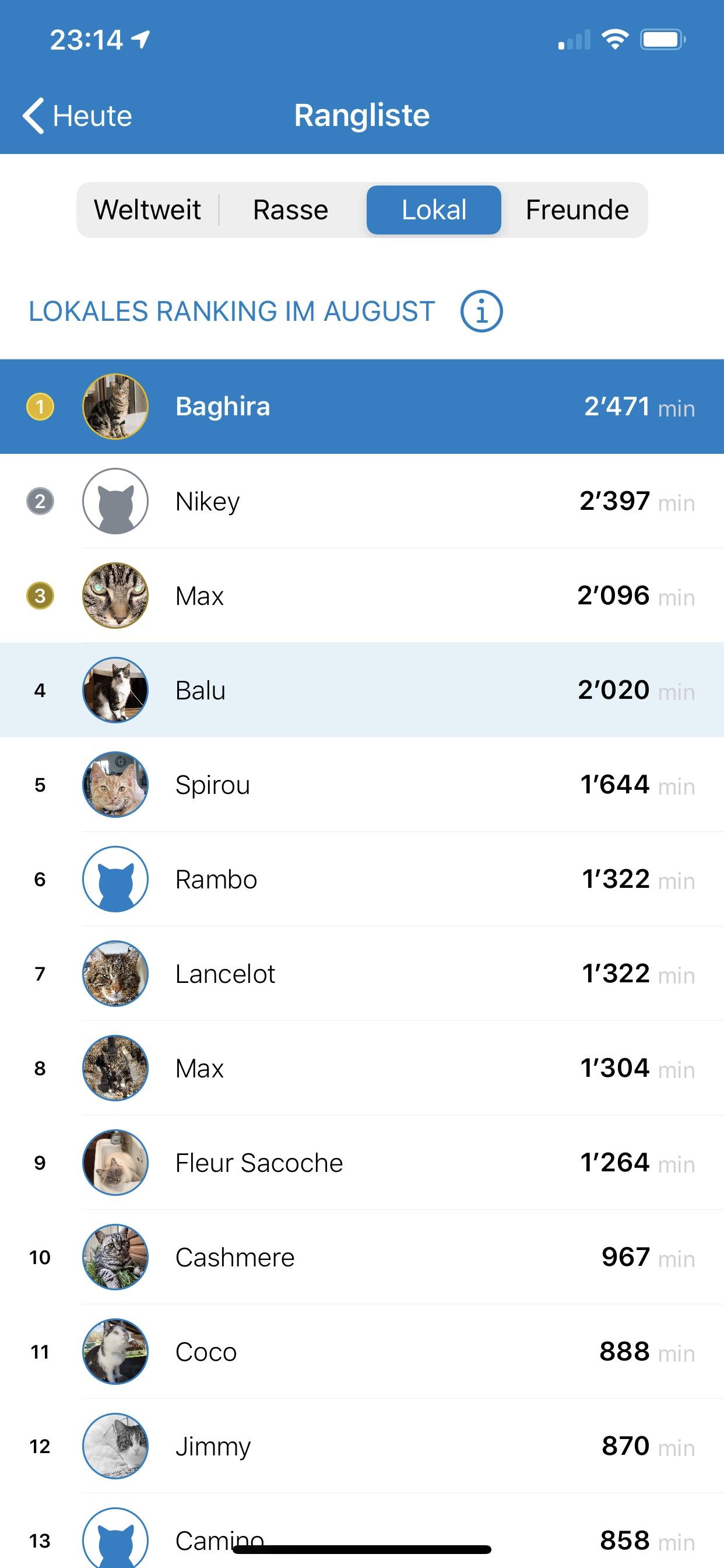View Fleur Sacoche's entry
The height and width of the screenshot is (1568, 724).
click(362, 1163)
